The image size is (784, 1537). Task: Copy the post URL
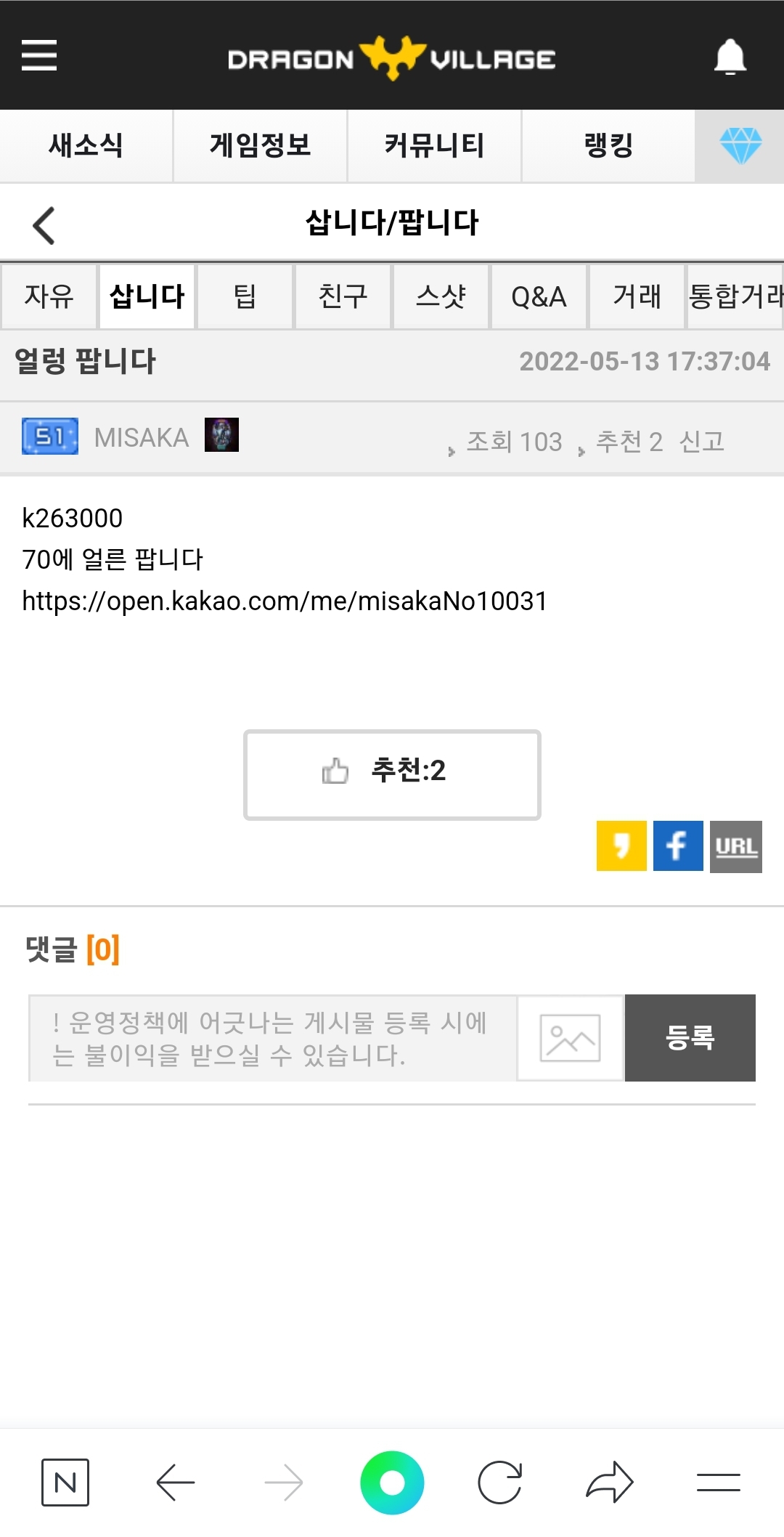735,846
